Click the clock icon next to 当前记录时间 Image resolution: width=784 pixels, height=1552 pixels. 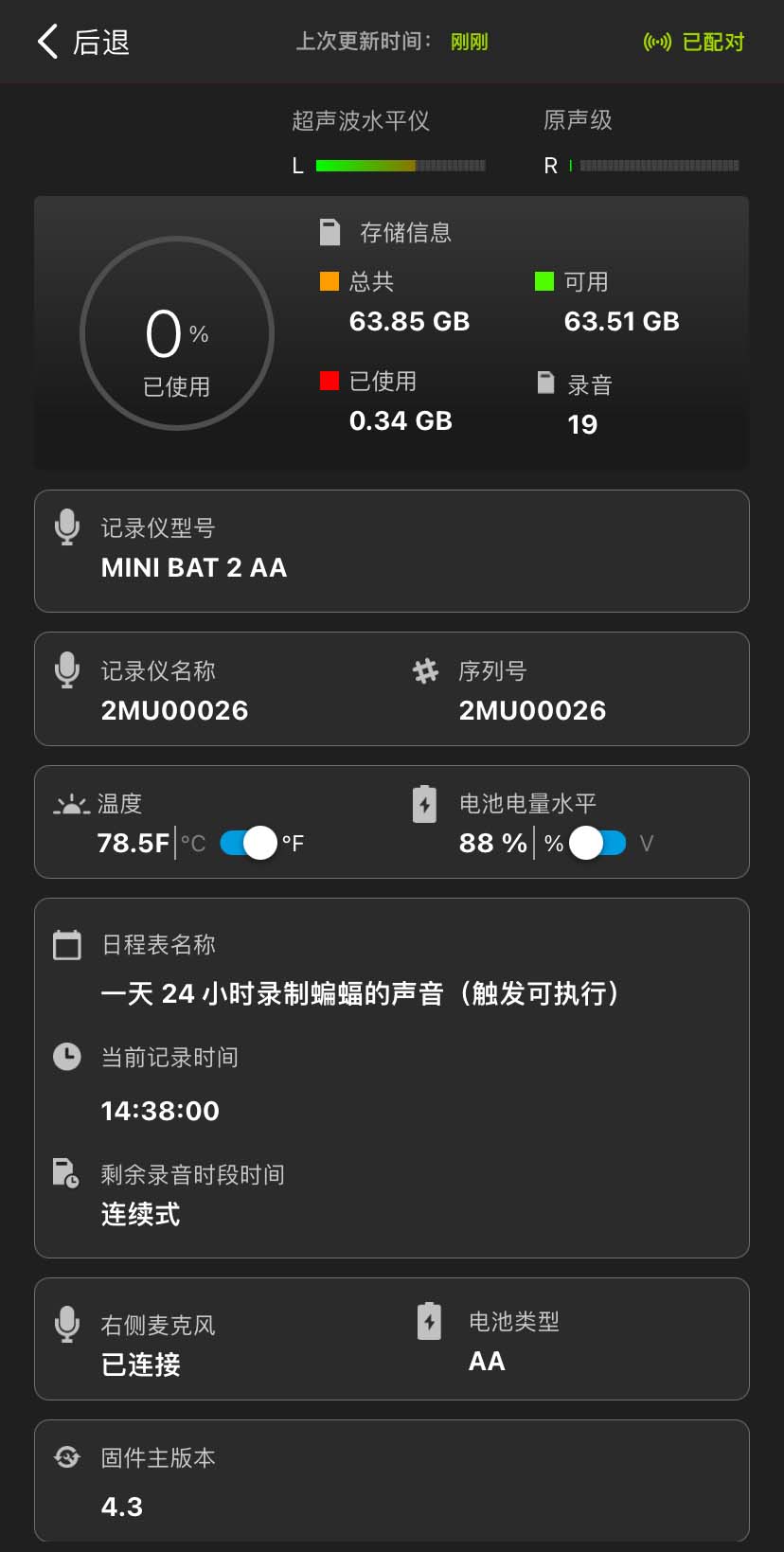(66, 1057)
